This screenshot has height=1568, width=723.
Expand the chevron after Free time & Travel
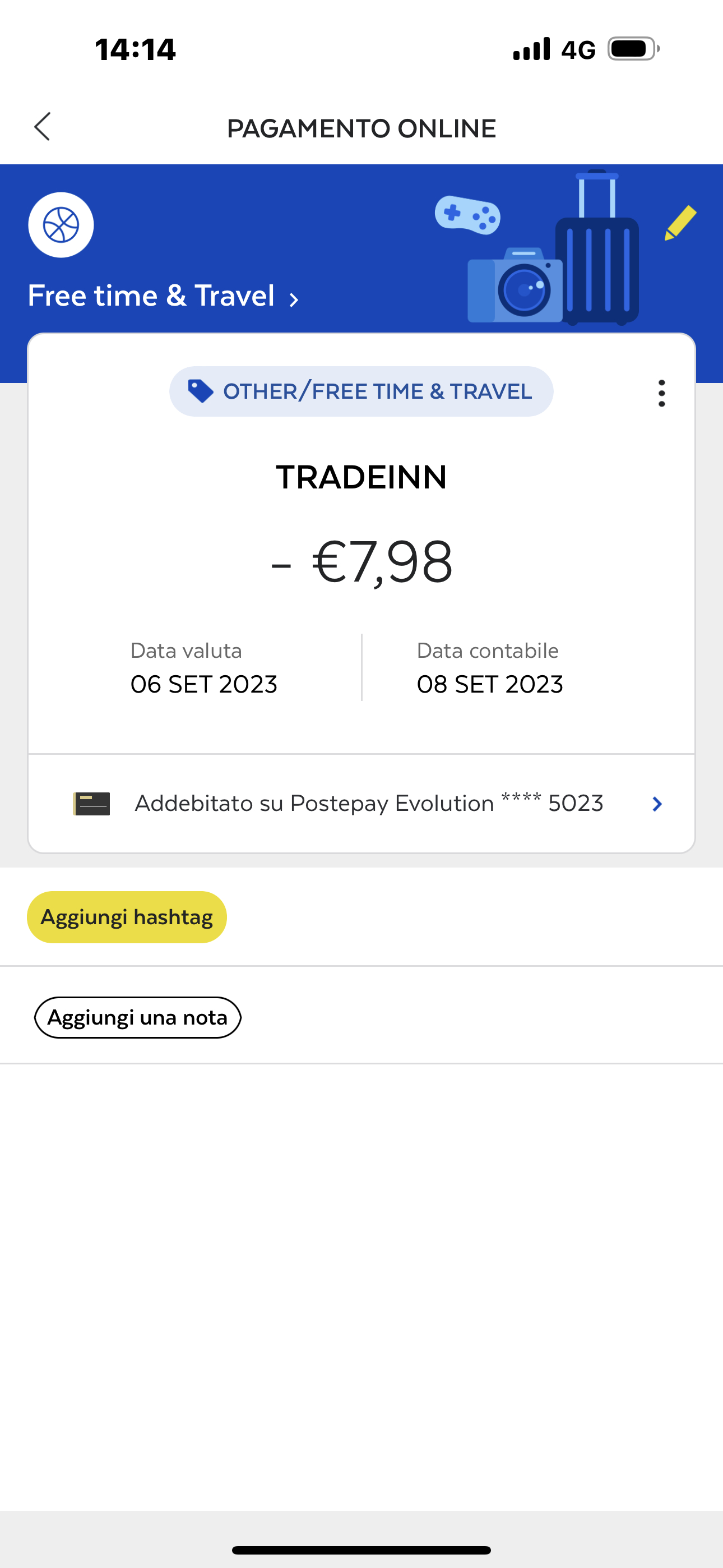coord(295,298)
